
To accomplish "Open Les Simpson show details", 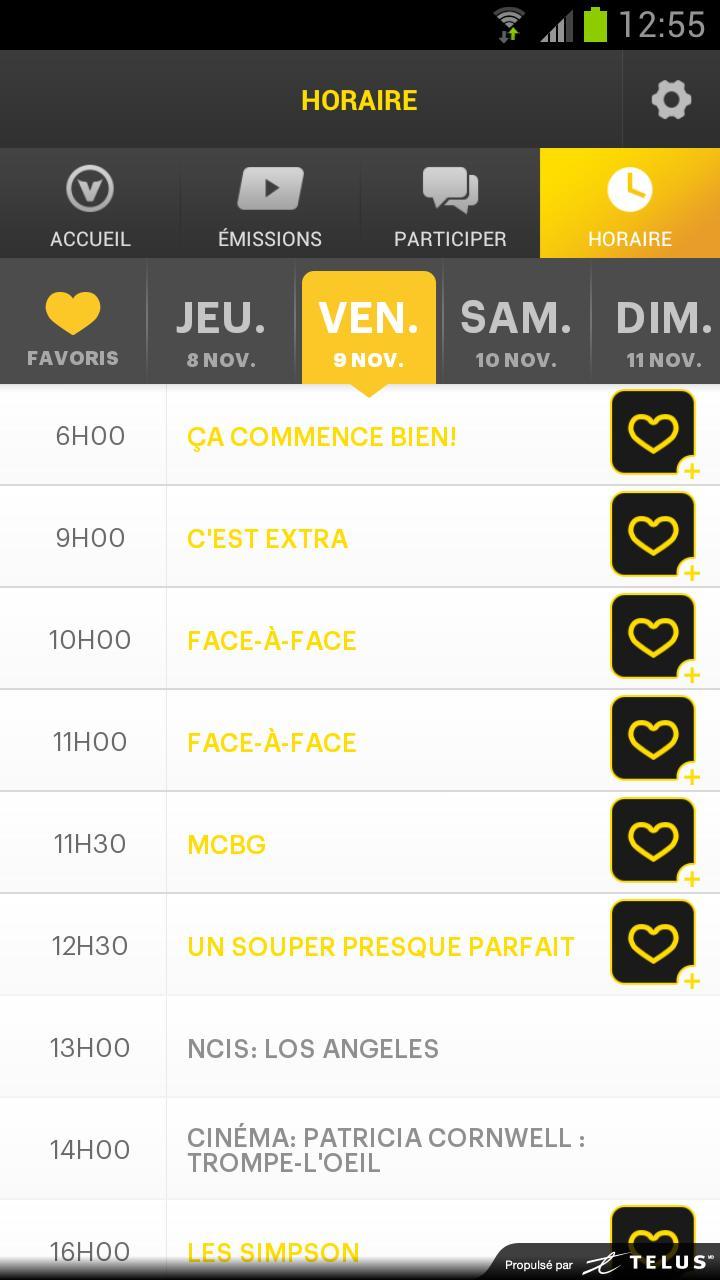I will pyautogui.click(x=273, y=1252).
